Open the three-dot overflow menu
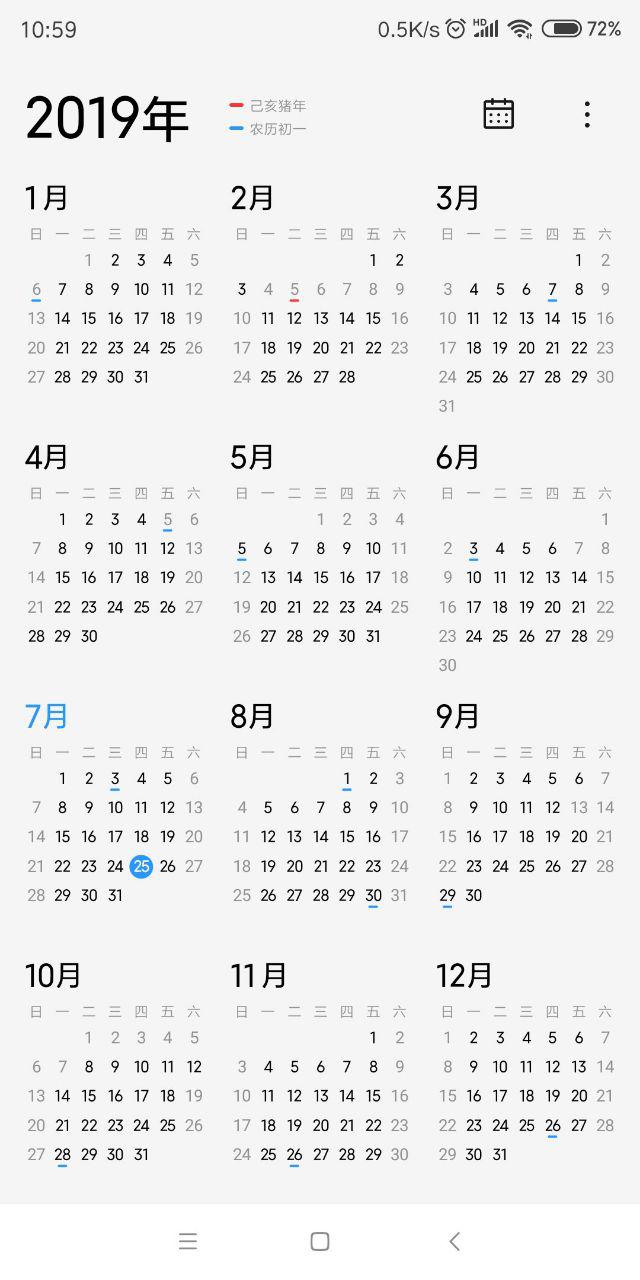 pyautogui.click(x=587, y=114)
